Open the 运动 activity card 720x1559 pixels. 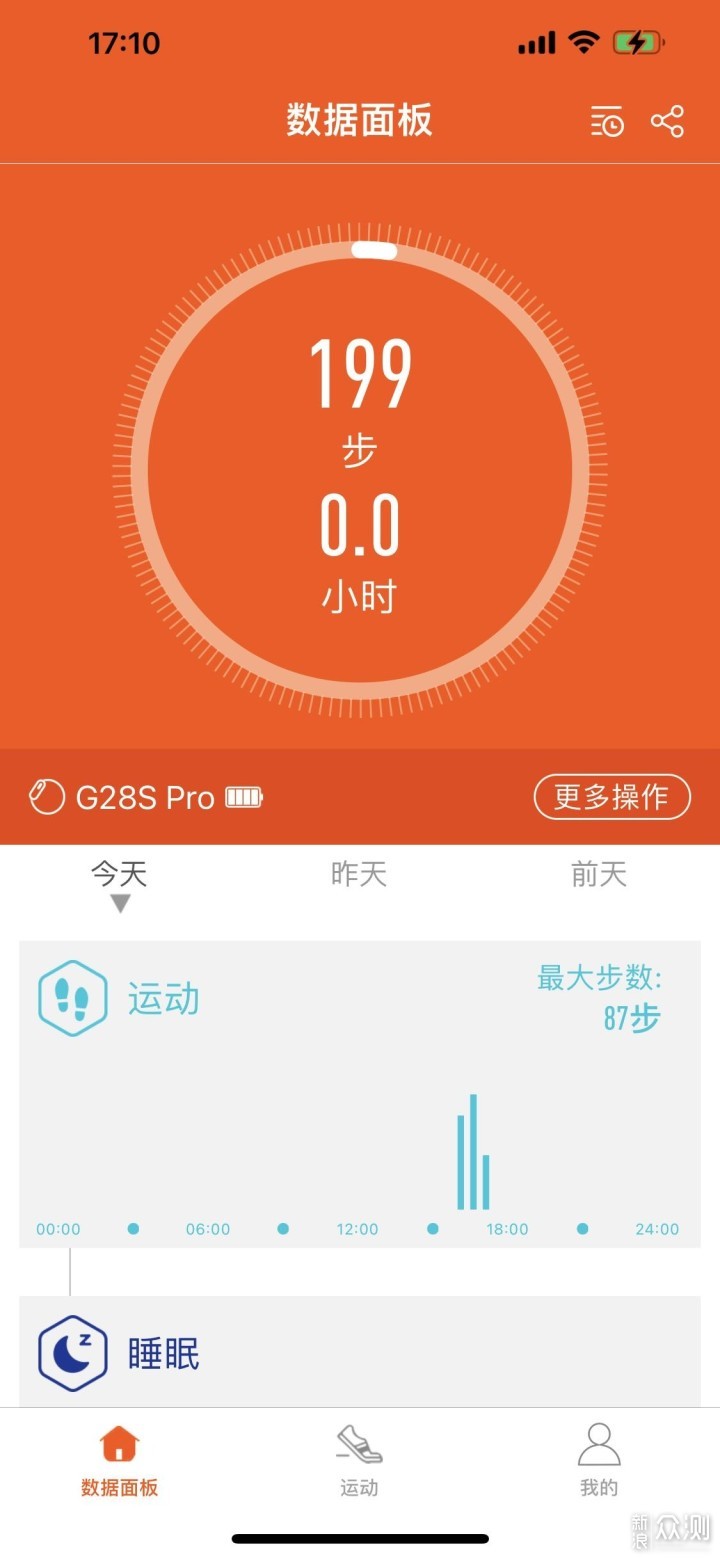(360, 1094)
